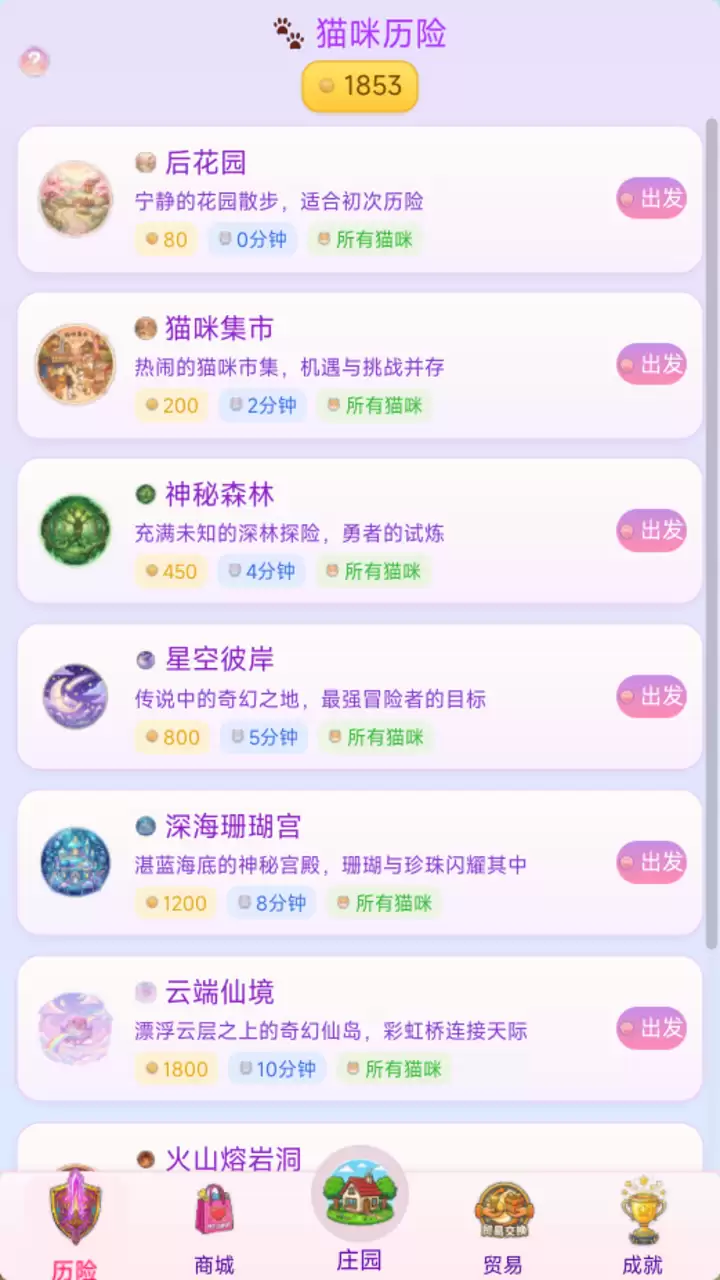Image resolution: width=720 pixels, height=1280 pixels.
Task: Tap 出发 for 后花园 adventure
Action: [x=651, y=198]
